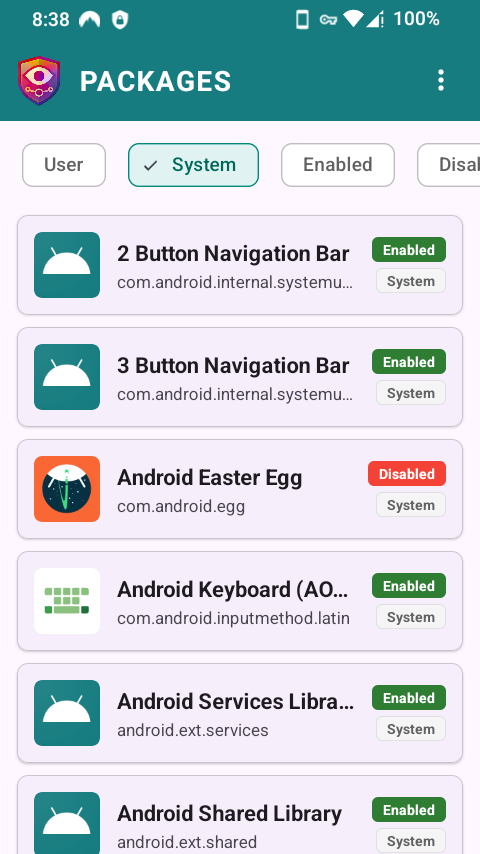This screenshot has width=480, height=854.
Task: Filter packages by Enabled chip
Action: 338,165
